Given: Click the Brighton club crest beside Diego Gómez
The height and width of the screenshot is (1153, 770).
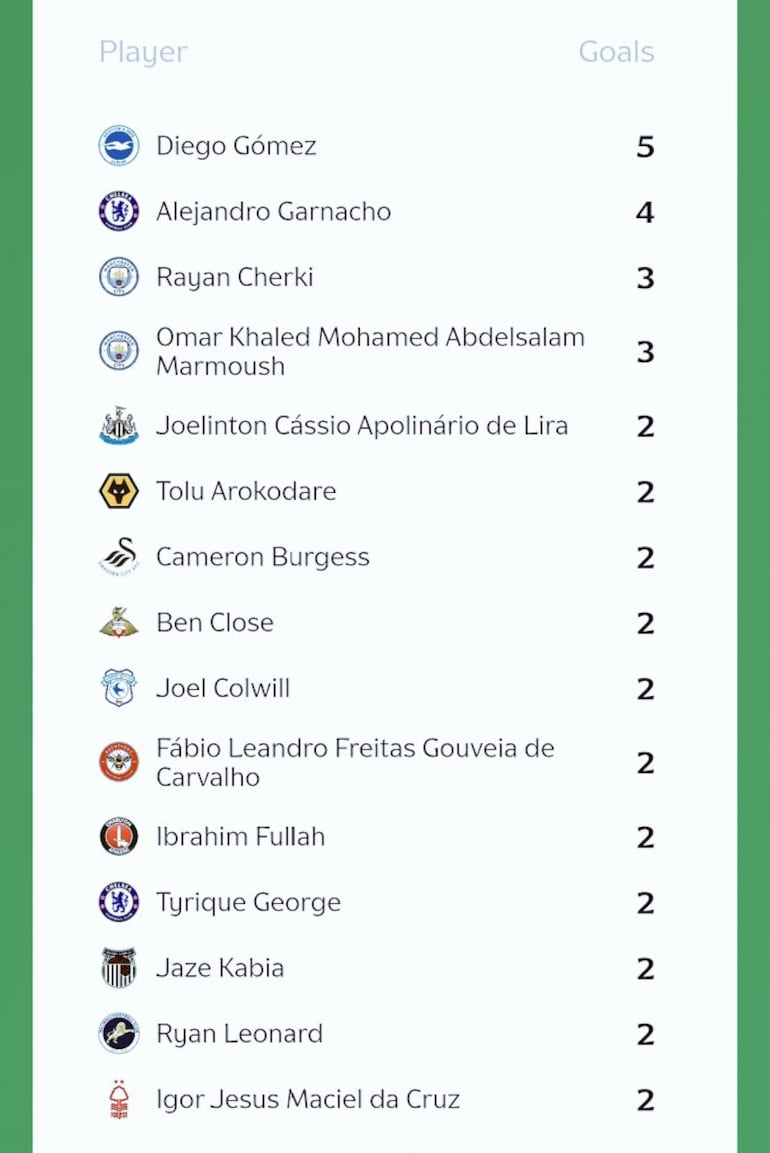Looking at the screenshot, I should click(119, 145).
